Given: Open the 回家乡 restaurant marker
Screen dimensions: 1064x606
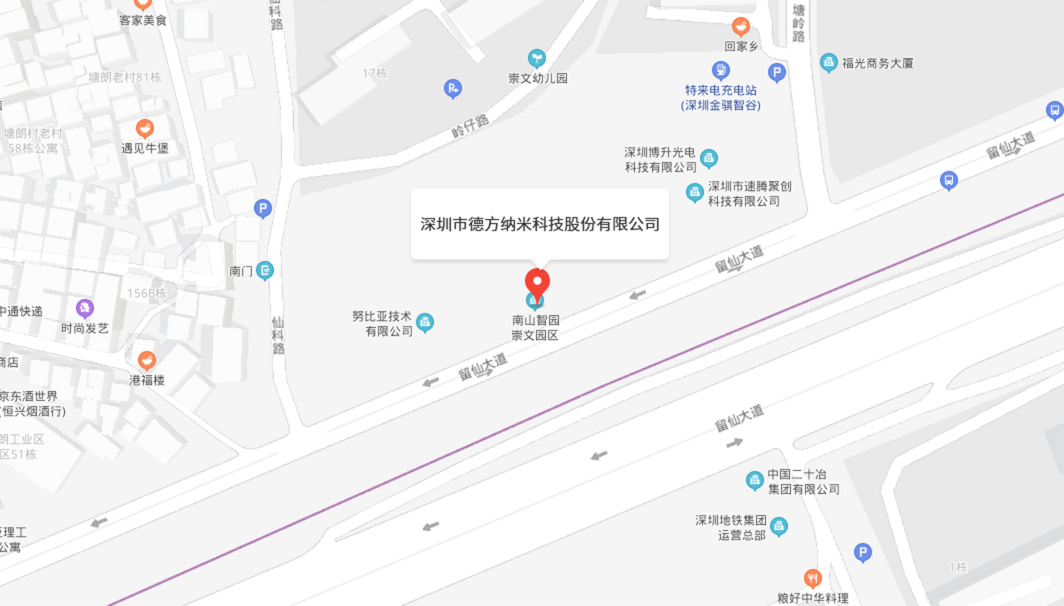Looking at the screenshot, I should (x=740, y=27).
